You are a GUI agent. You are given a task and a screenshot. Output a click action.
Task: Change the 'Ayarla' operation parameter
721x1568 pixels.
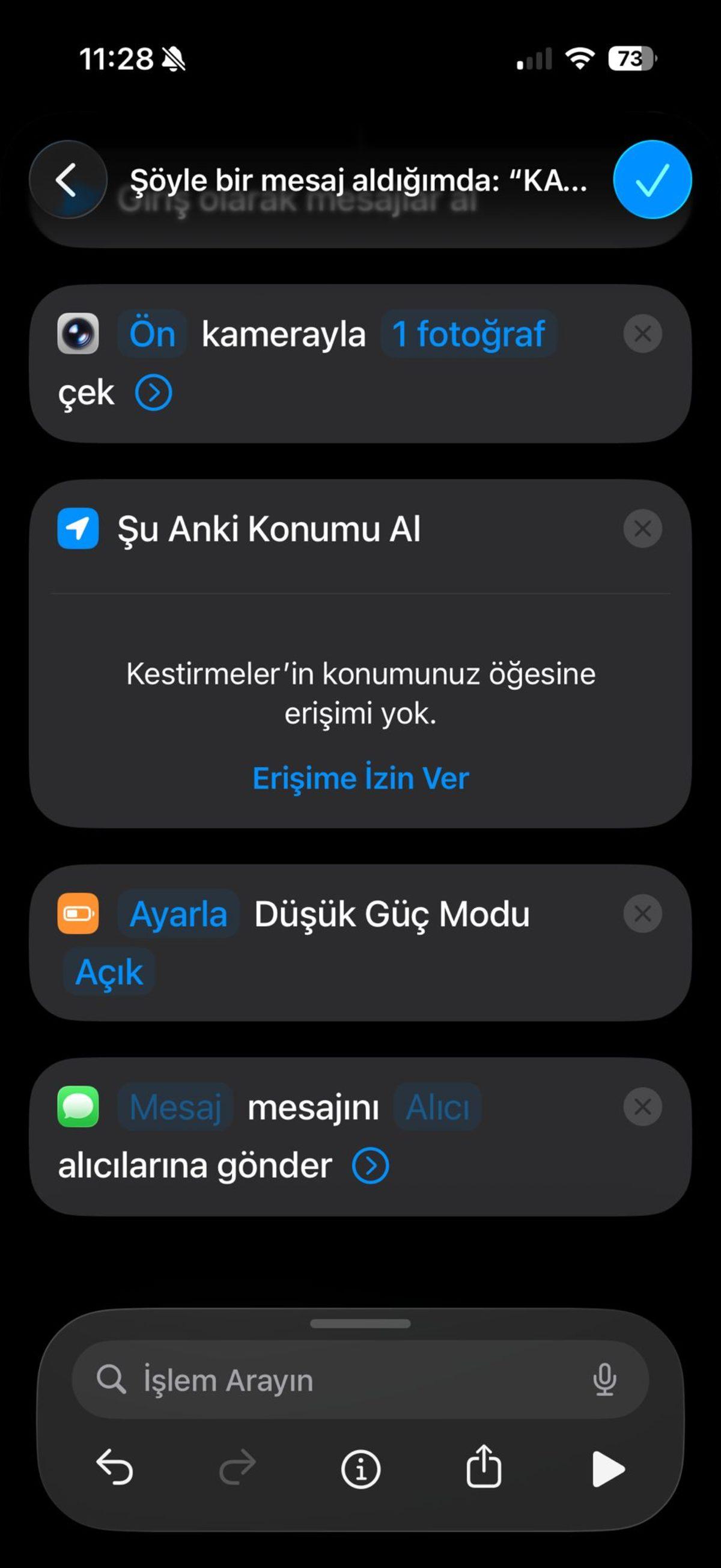tap(178, 914)
